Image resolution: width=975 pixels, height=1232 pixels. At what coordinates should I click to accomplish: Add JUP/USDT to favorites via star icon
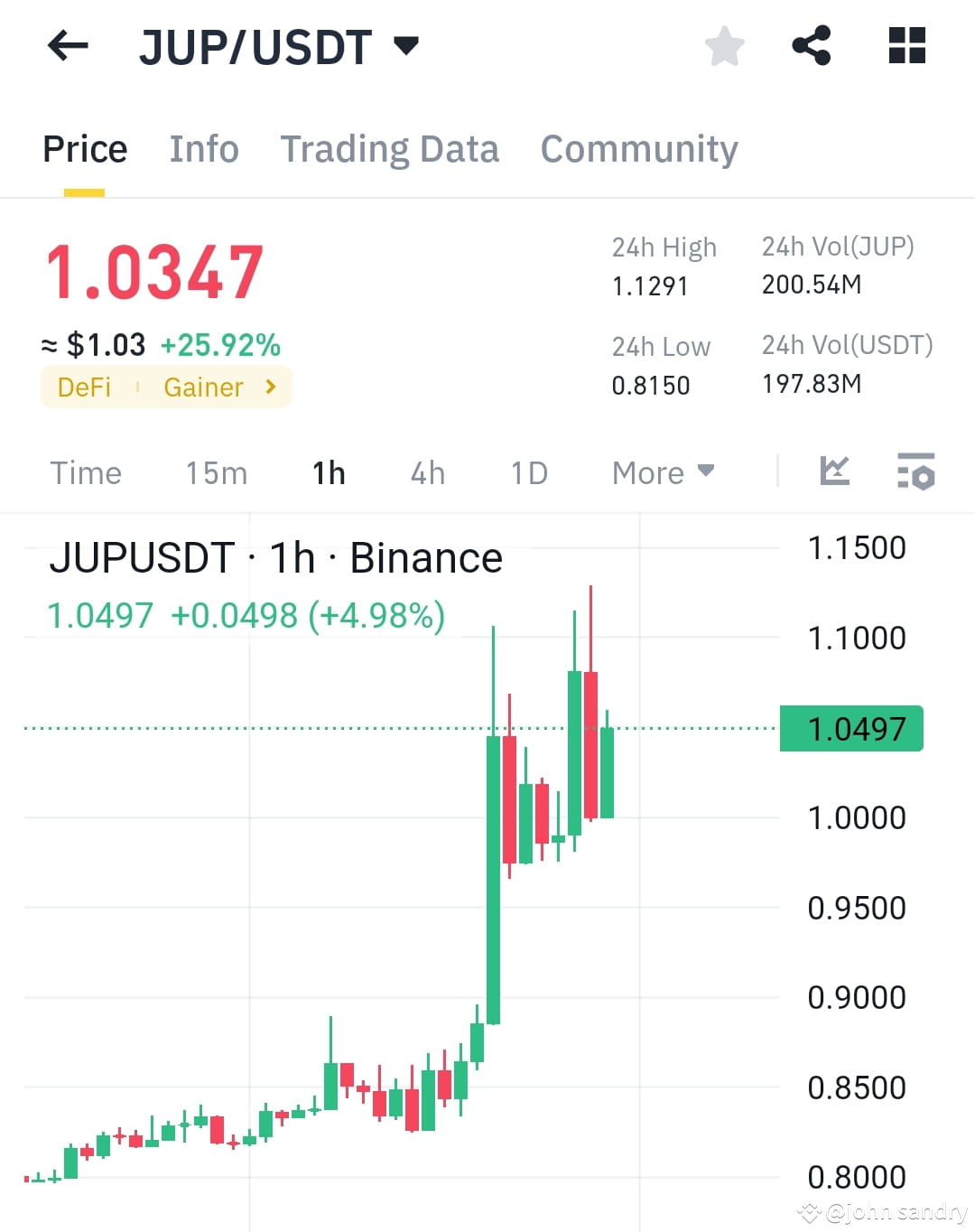(x=724, y=46)
